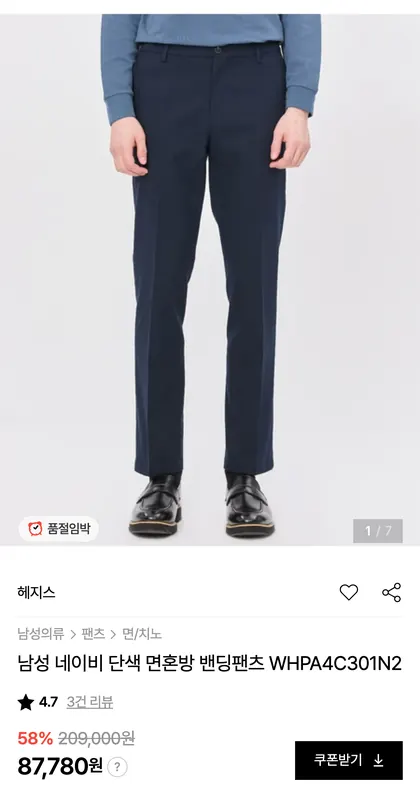Open the 팬츠 breadcrumb
The width and height of the screenshot is (420, 795).
(93, 634)
